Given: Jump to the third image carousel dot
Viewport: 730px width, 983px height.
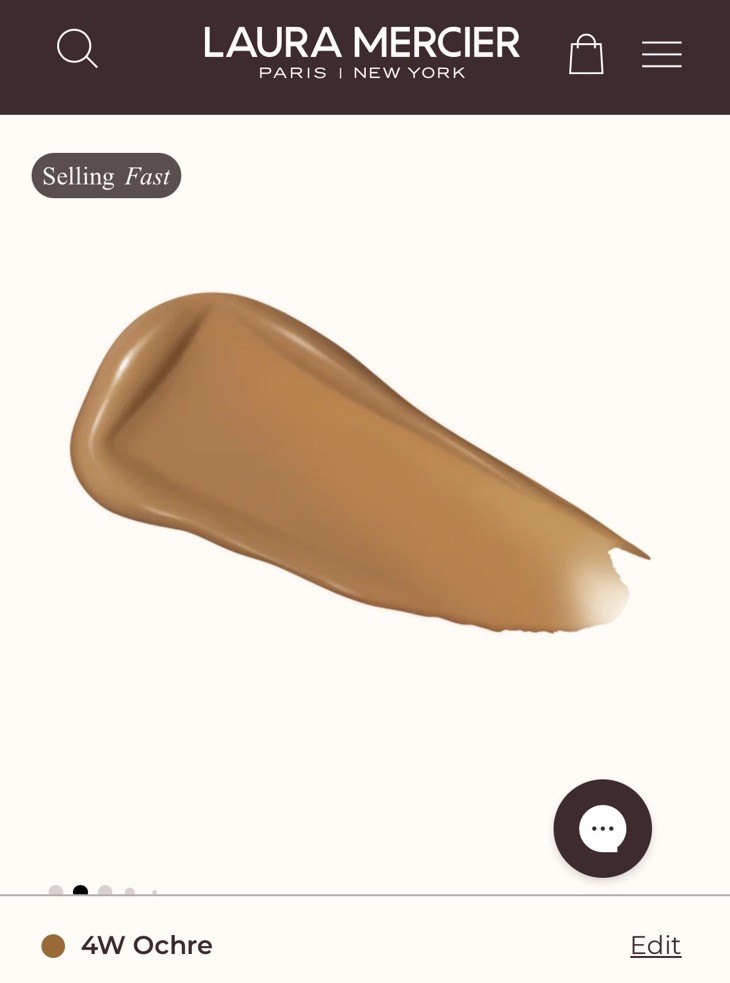Looking at the screenshot, I should click(x=105, y=891).
